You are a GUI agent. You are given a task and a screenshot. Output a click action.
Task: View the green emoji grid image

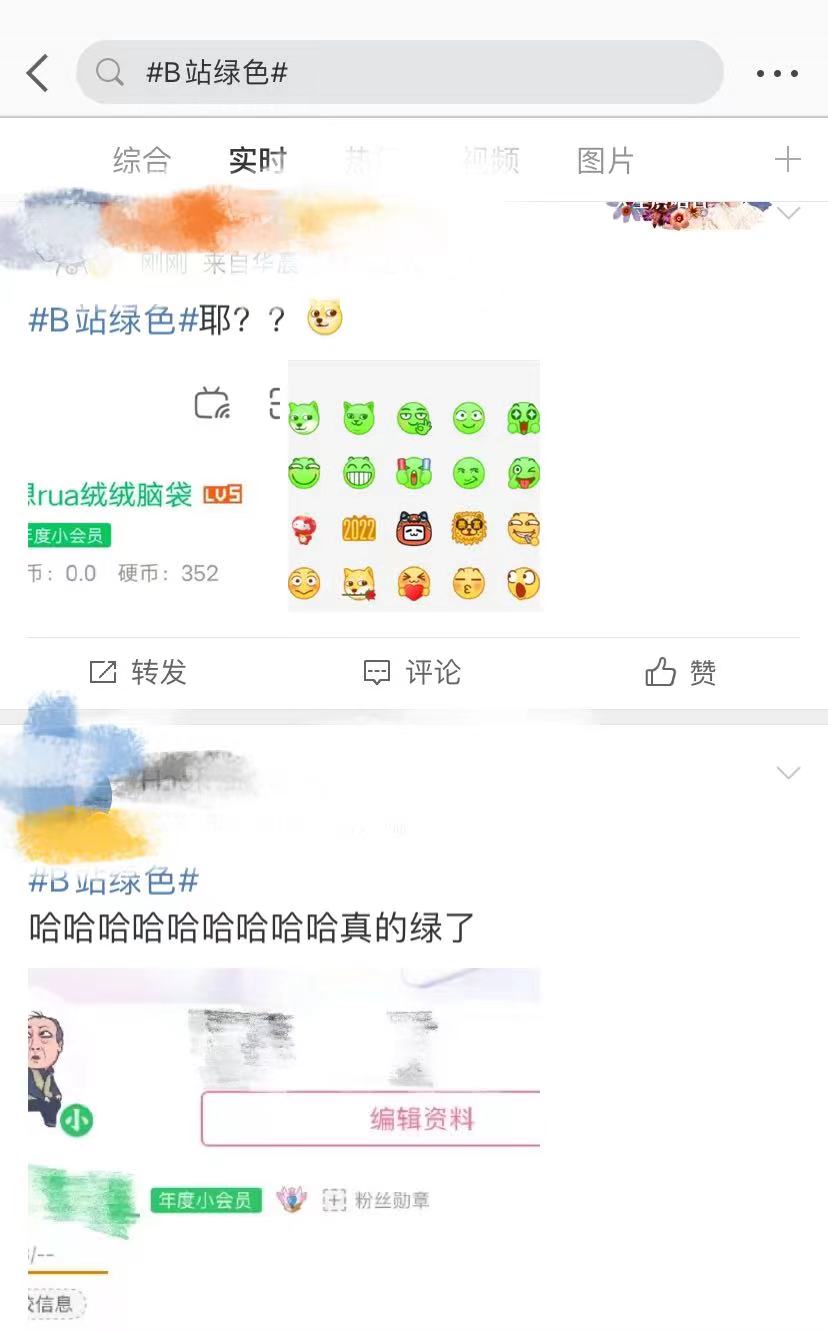point(414,486)
